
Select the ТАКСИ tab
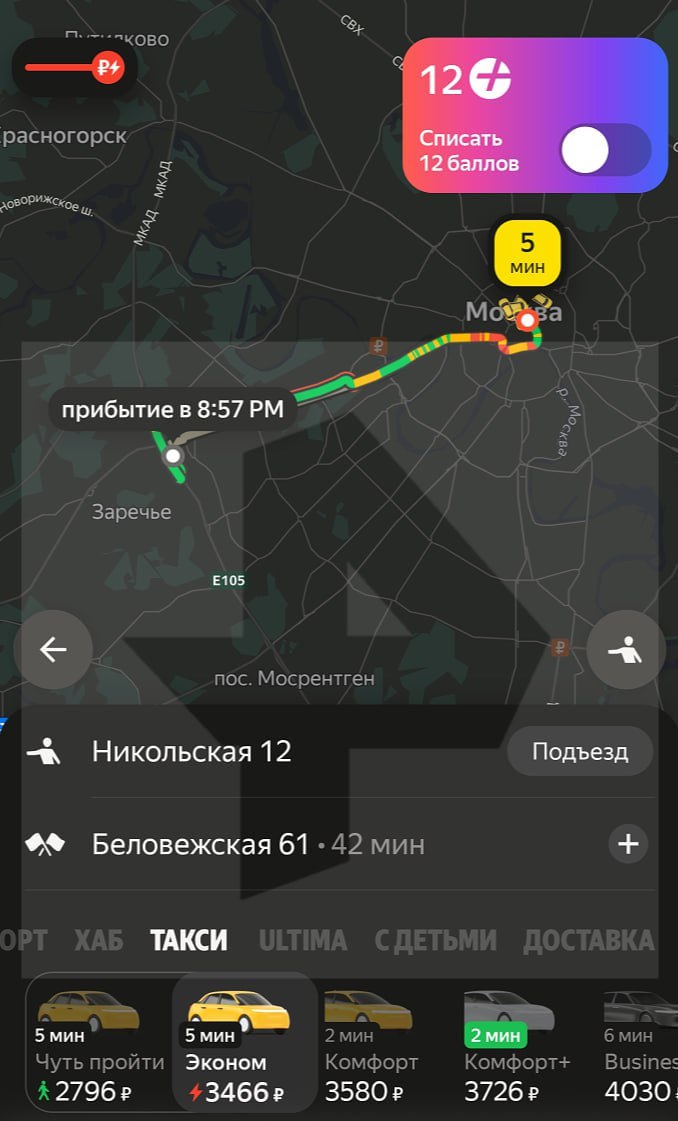pos(189,940)
